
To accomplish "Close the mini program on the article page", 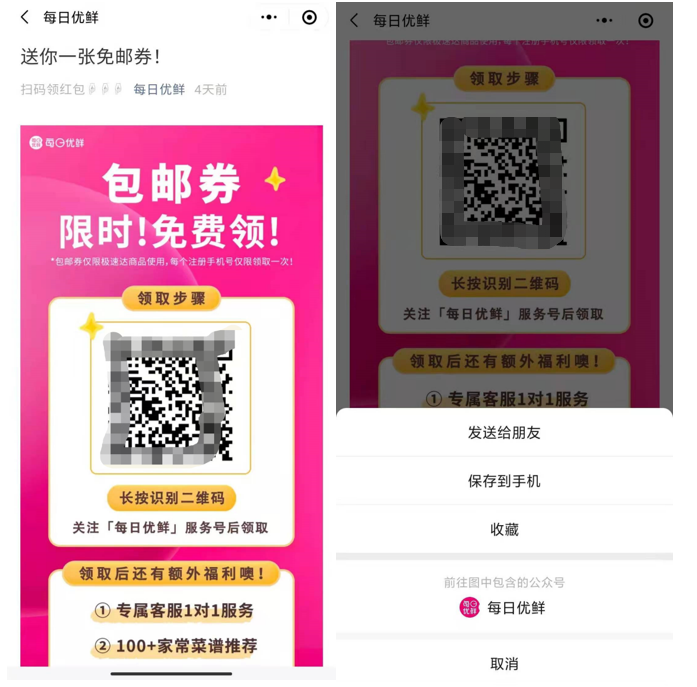I will pos(309,18).
